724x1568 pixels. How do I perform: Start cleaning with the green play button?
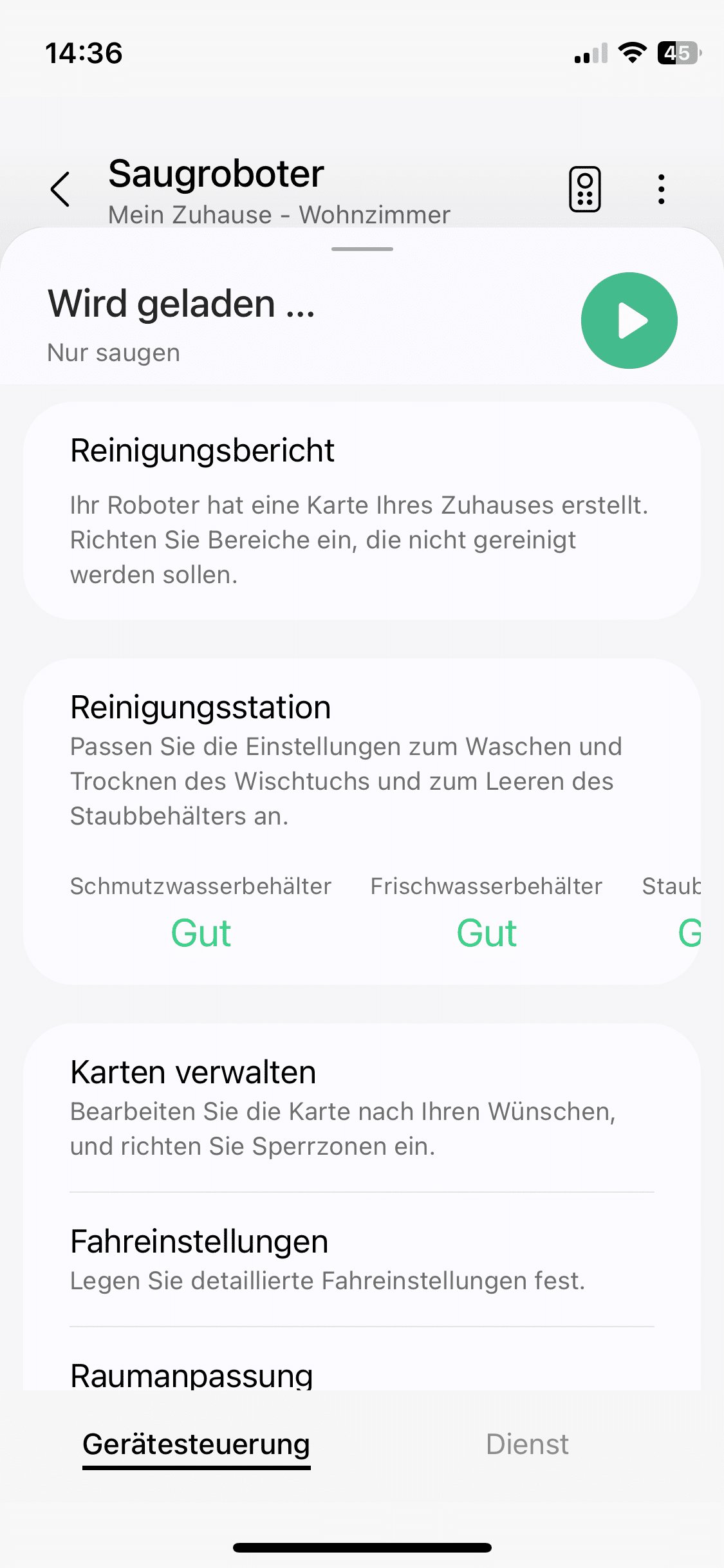point(629,321)
